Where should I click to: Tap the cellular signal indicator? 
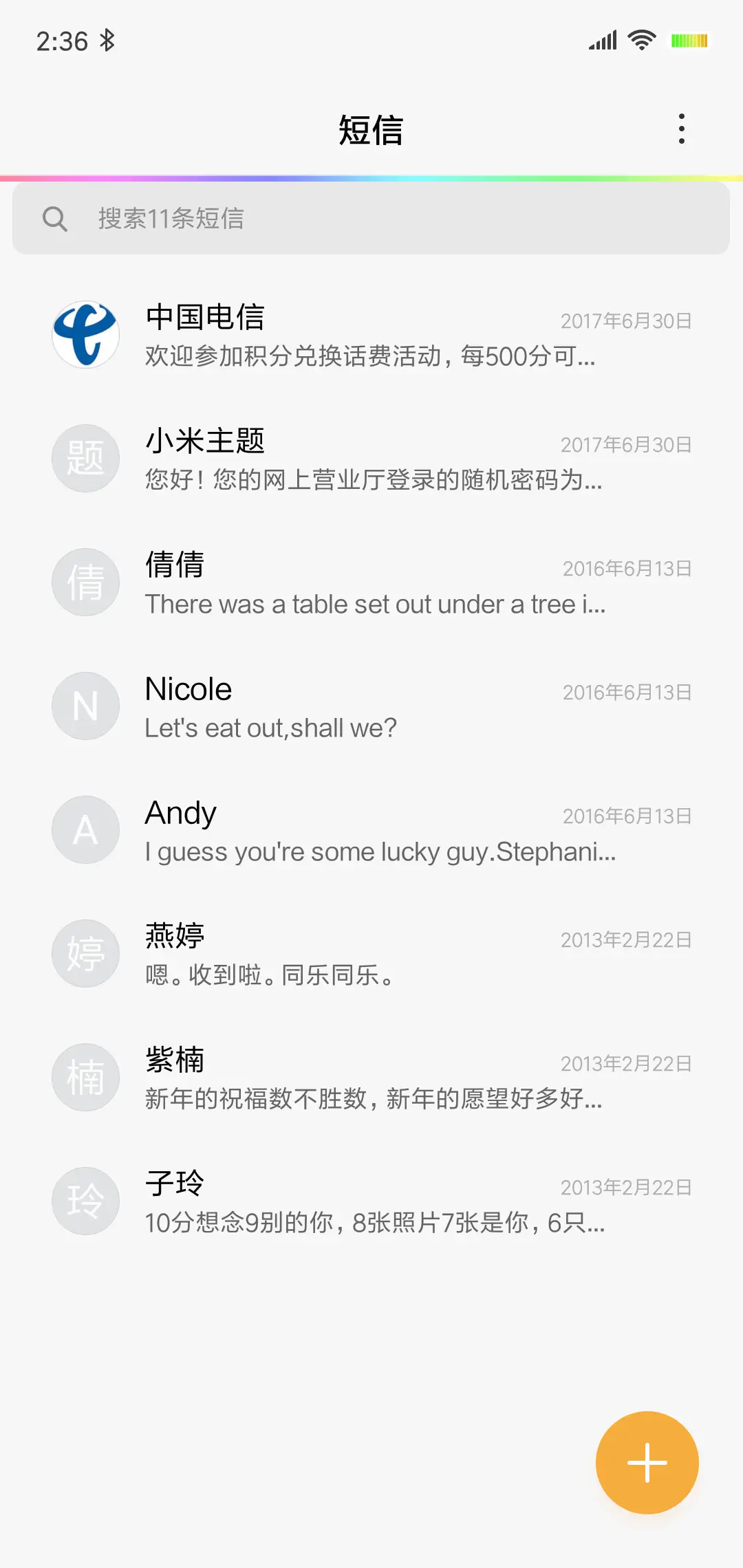pyautogui.click(x=601, y=41)
